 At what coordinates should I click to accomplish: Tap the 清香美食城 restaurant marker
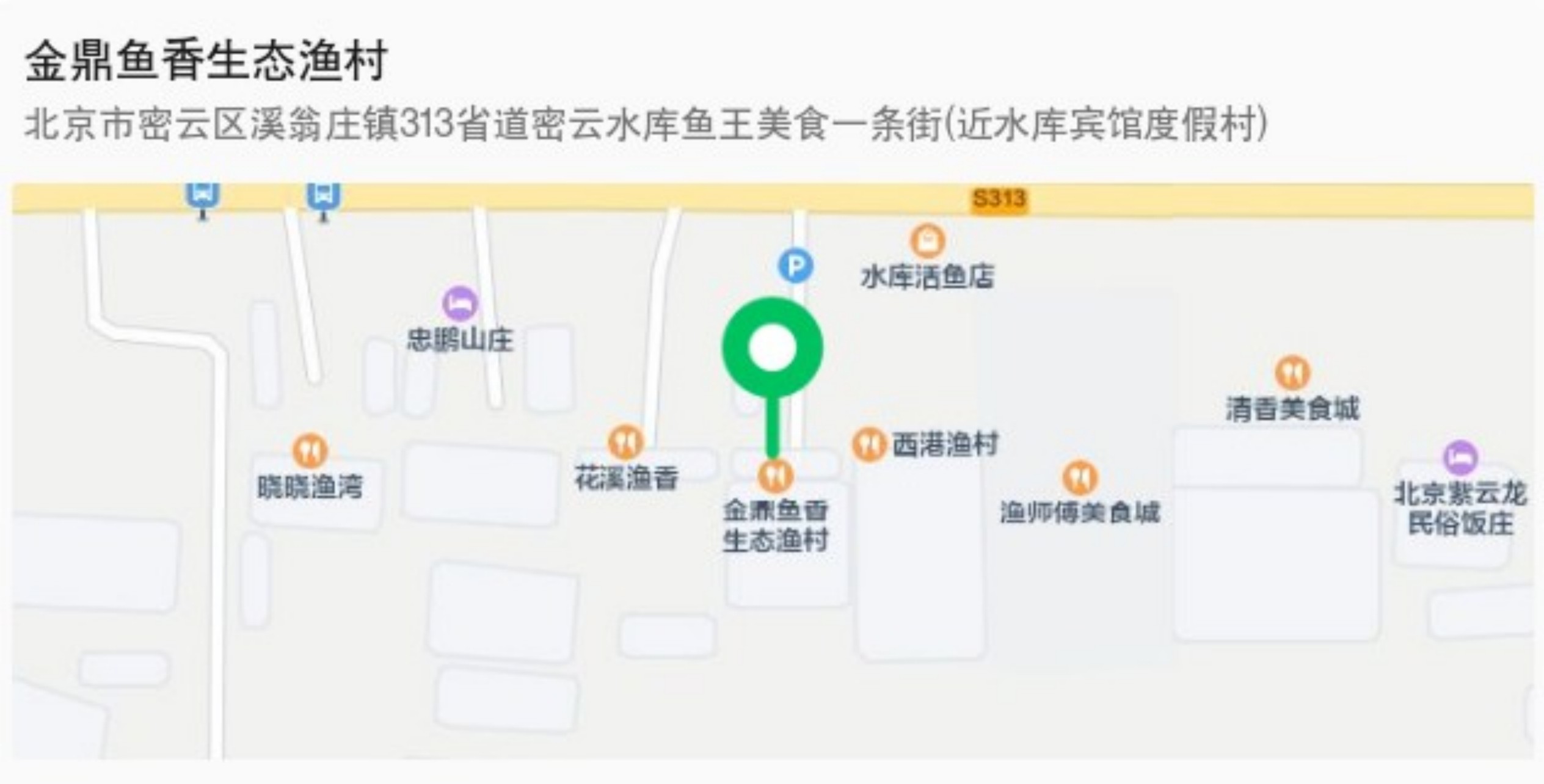point(1292,372)
